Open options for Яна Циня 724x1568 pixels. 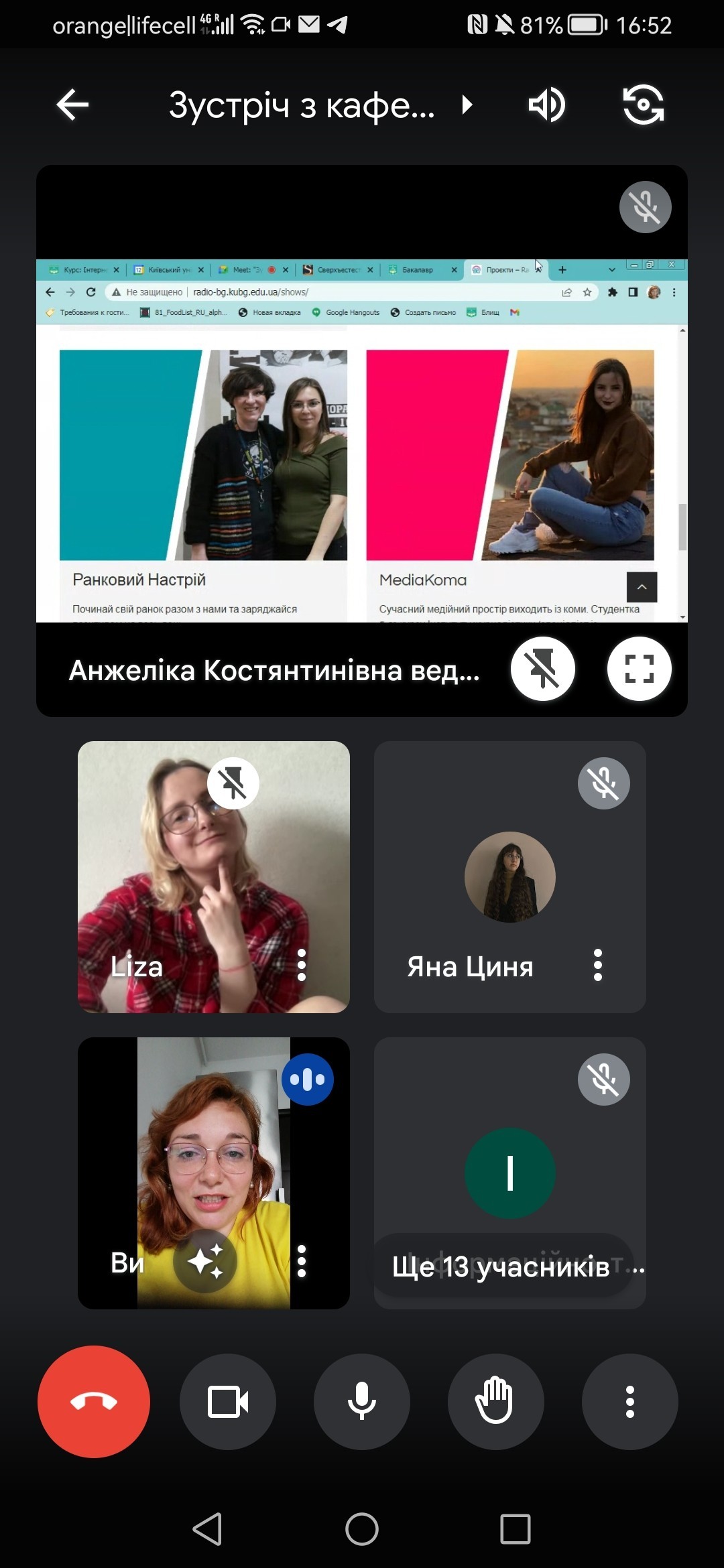tap(598, 966)
